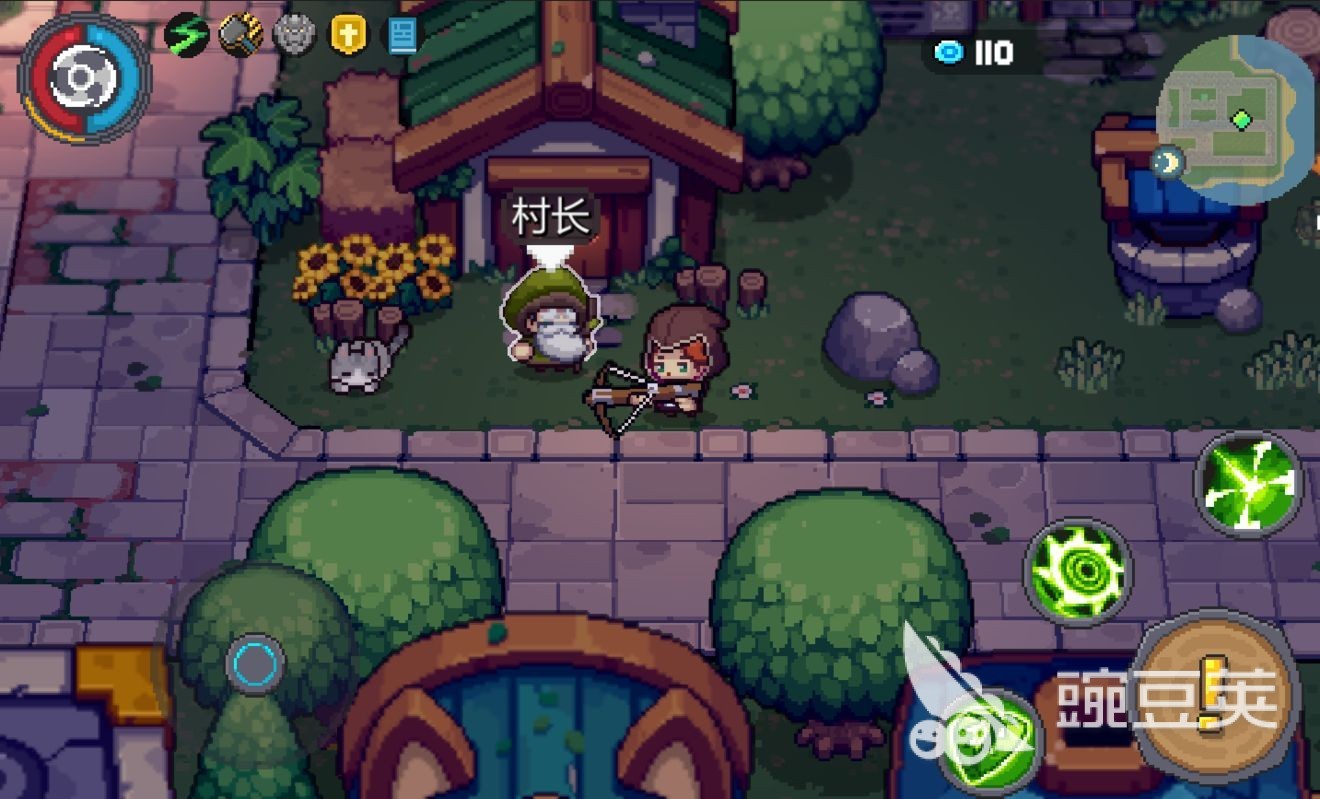
Task: Tap the virtual joystick control
Action: click(254, 663)
